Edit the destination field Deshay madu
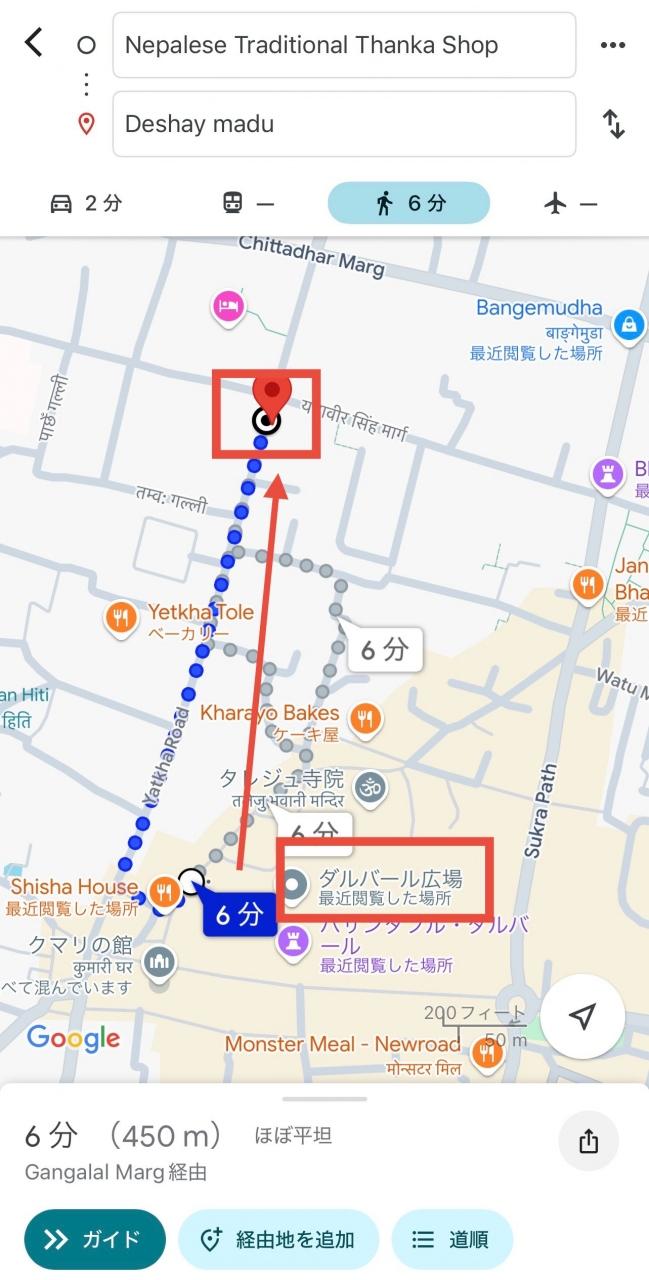Viewport: 649px width, 1280px height. click(343, 124)
